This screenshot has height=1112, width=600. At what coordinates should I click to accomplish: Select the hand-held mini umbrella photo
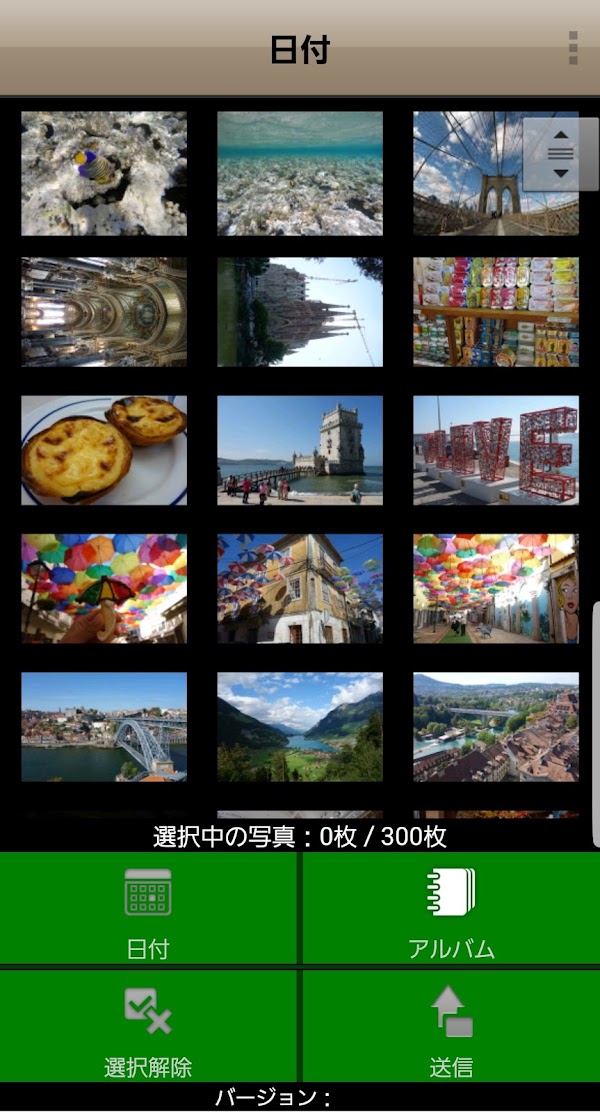tap(104, 589)
